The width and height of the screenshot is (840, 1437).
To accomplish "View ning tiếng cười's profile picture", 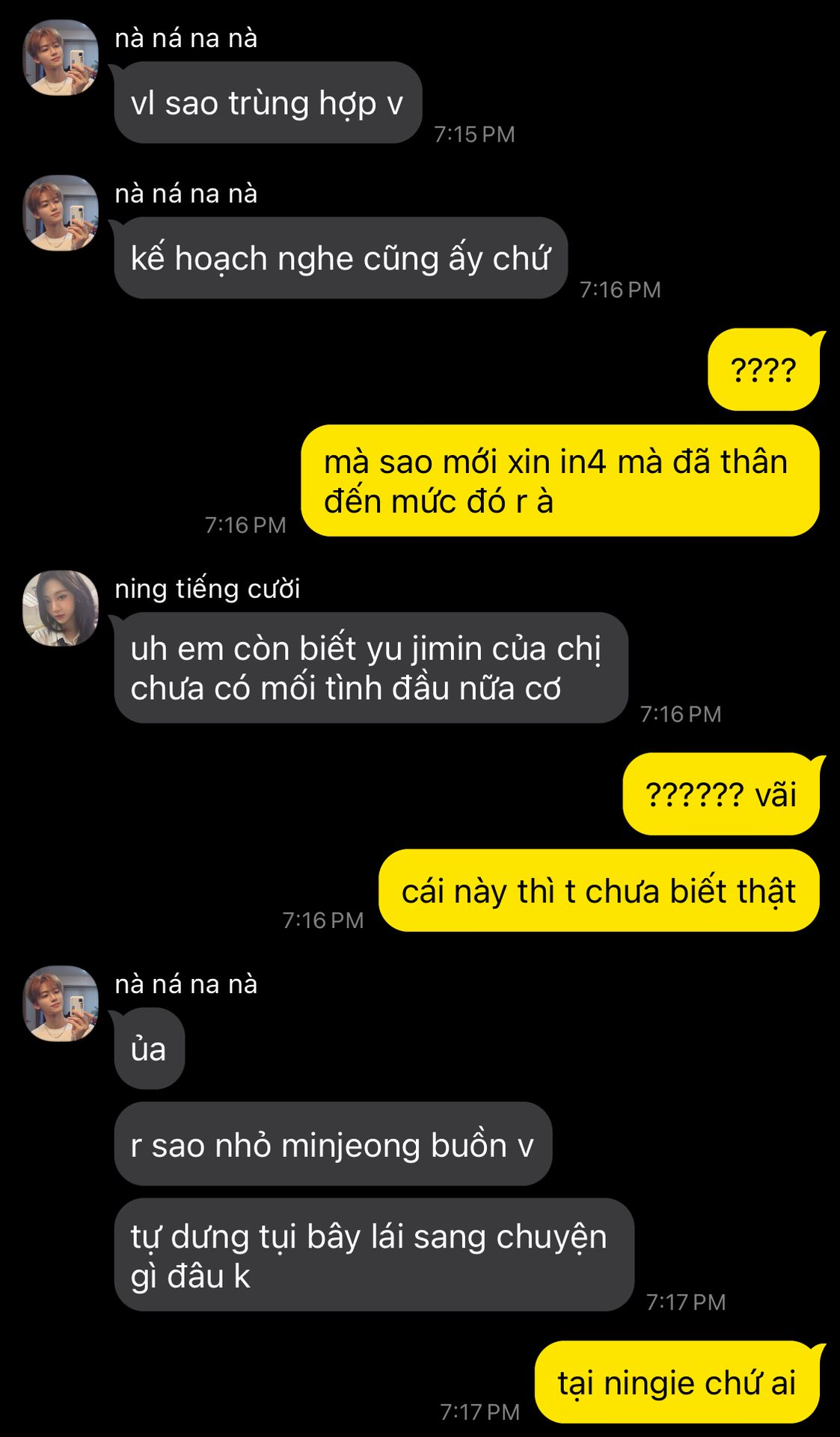I will pyautogui.click(x=61, y=608).
